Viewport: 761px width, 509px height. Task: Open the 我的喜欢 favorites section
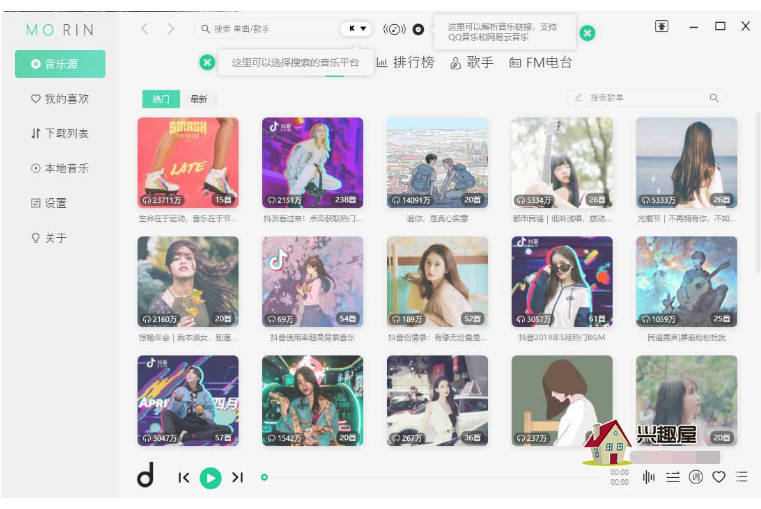pos(60,99)
